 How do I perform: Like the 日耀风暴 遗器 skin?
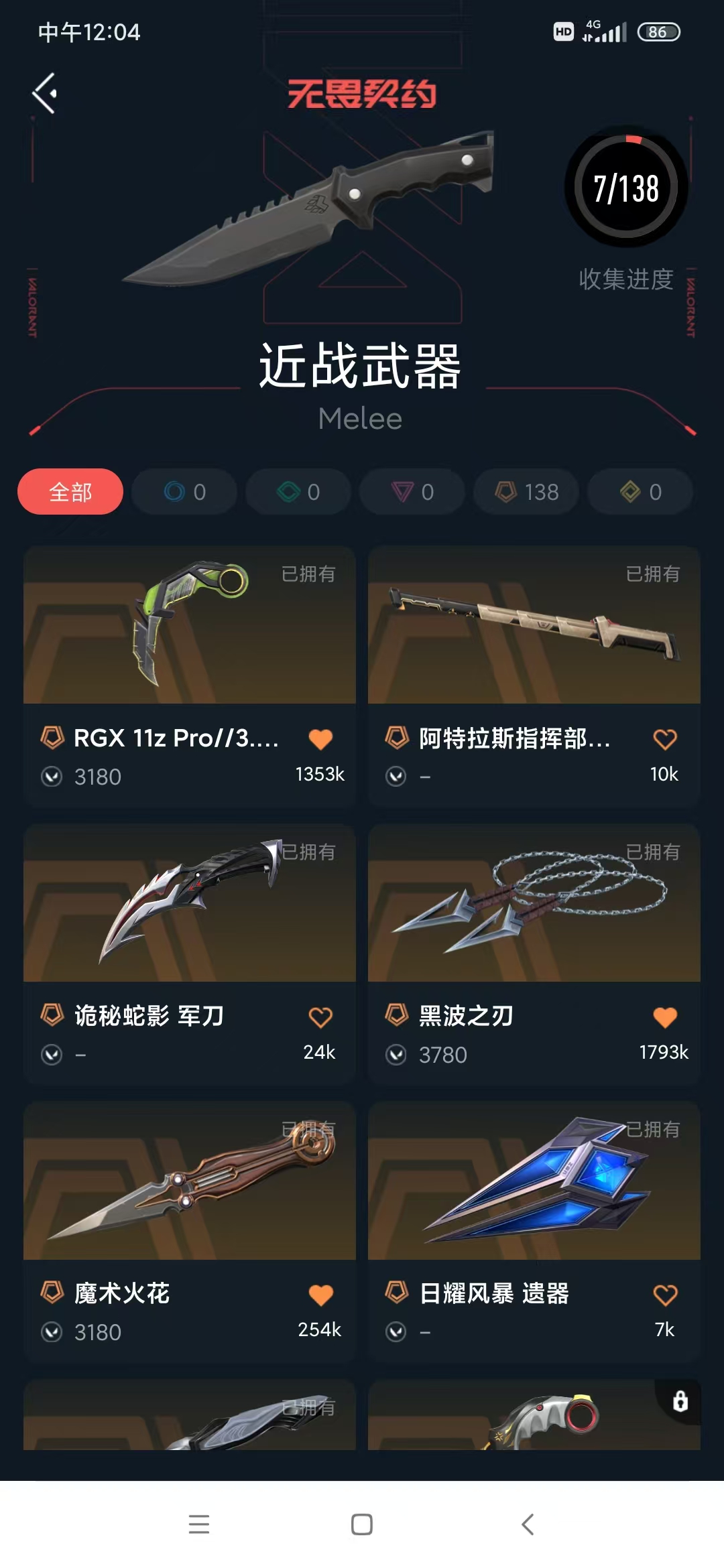(x=665, y=1295)
